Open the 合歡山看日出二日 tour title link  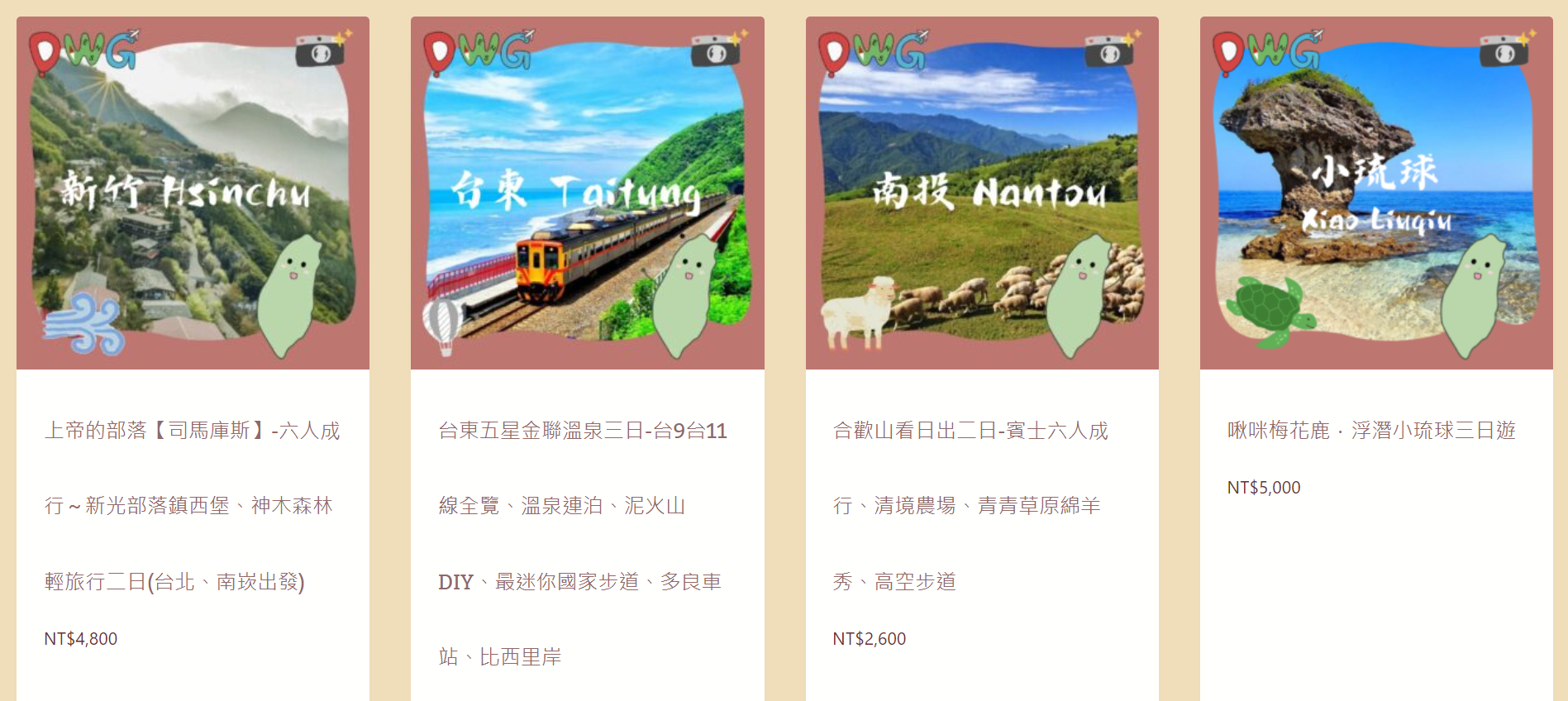click(x=970, y=431)
